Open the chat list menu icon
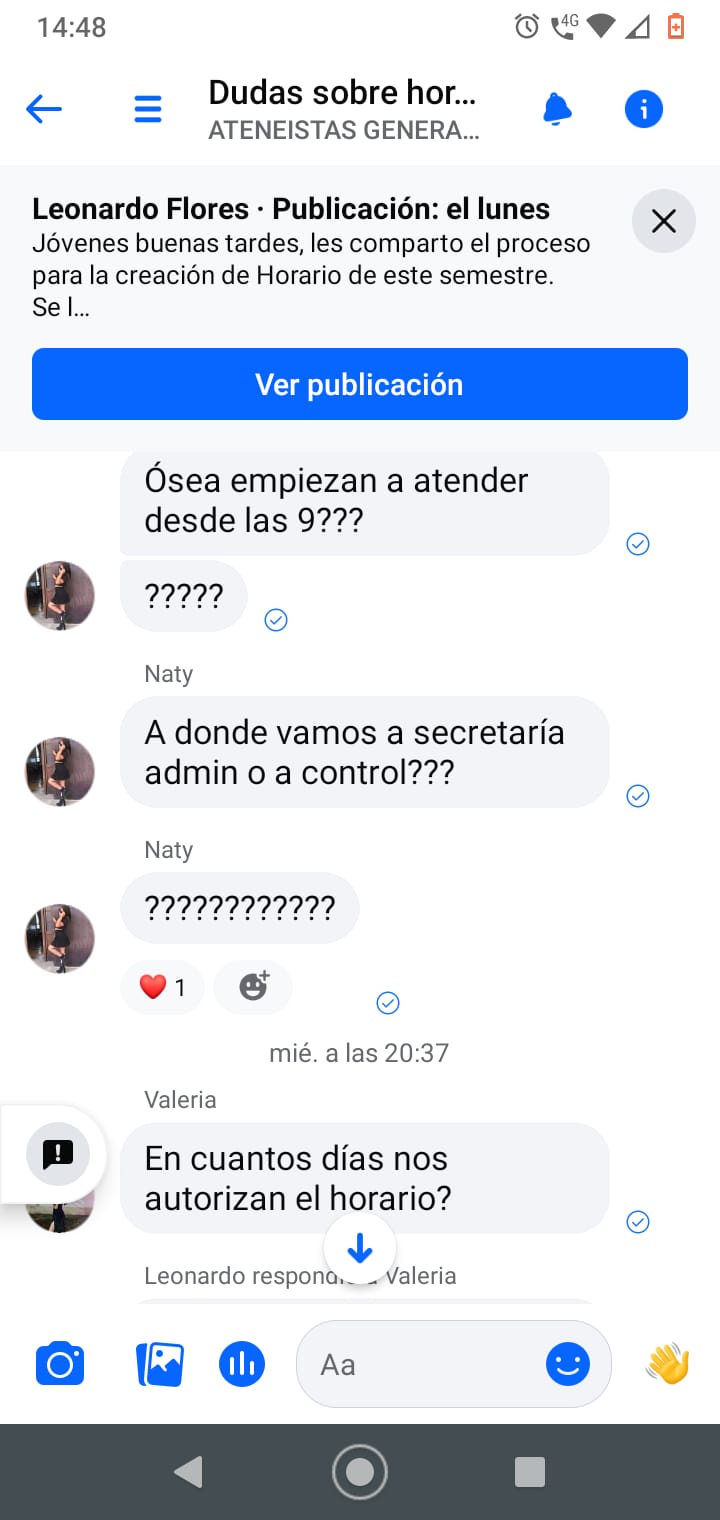Screen dimensions: 720x1520 tap(148, 109)
